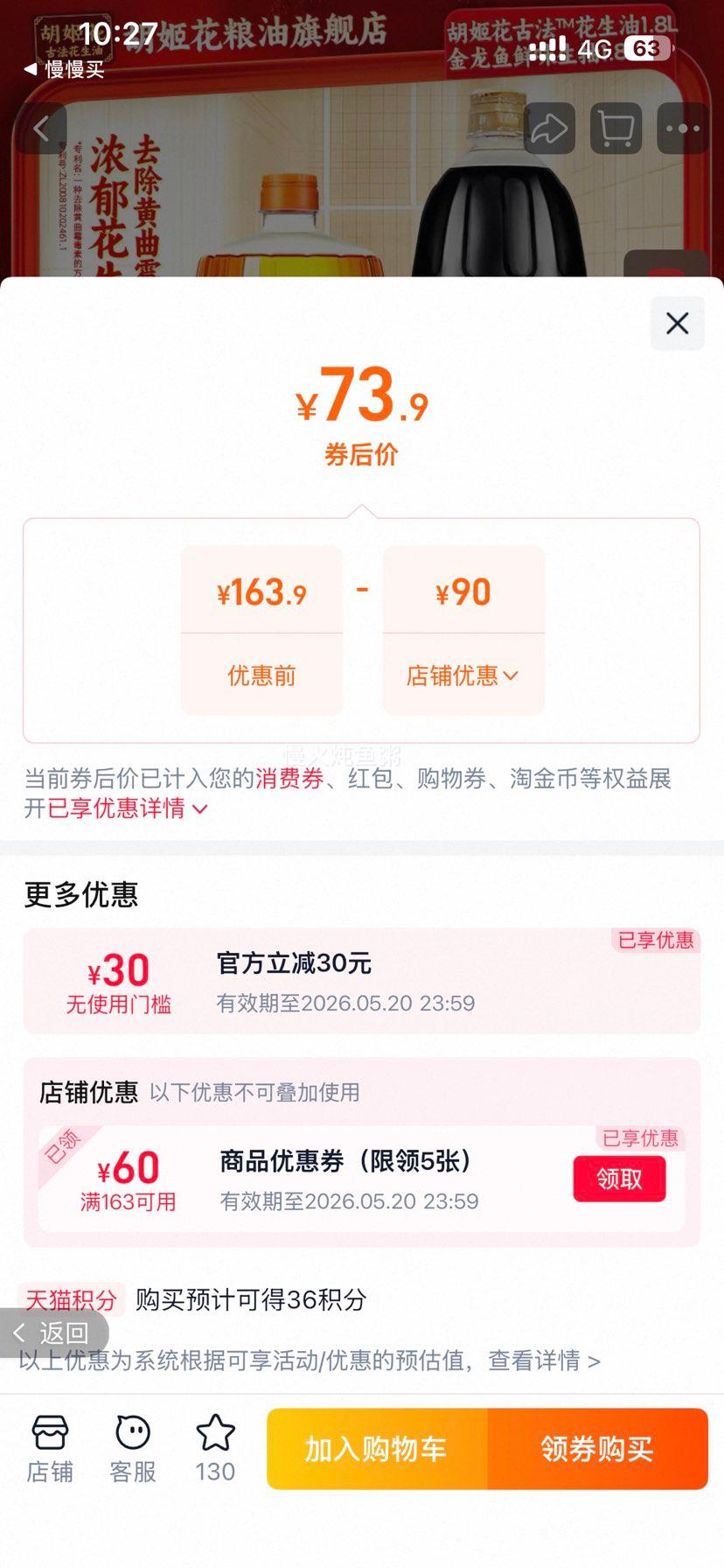Add item via 加入购物车
The height and width of the screenshot is (1568, 724).
click(x=377, y=1449)
